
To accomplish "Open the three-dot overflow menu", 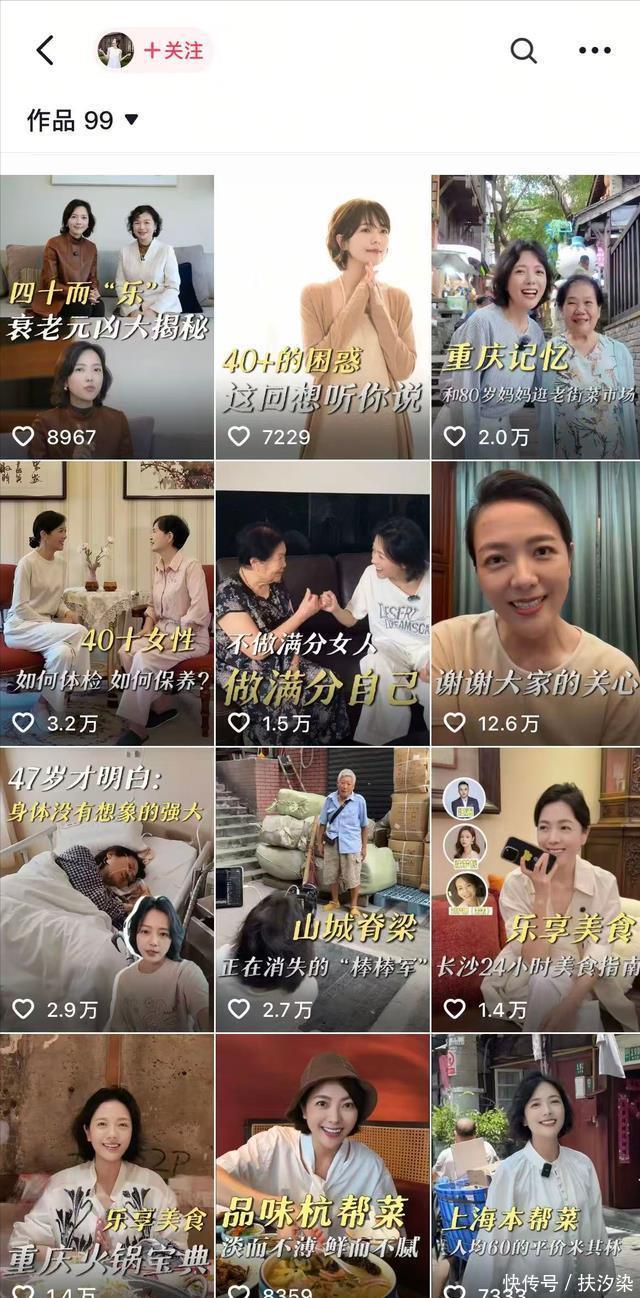I will pos(594,50).
